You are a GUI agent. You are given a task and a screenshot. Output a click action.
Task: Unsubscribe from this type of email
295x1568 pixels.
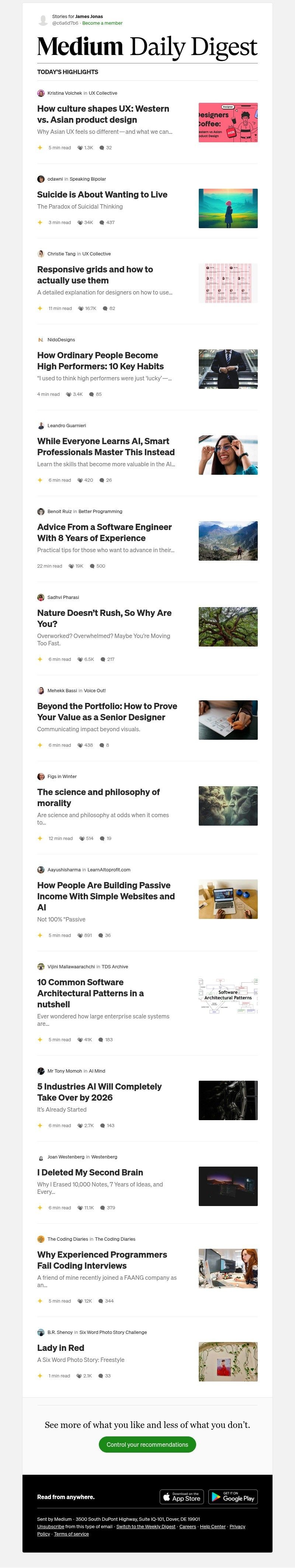coord(50,1526)
